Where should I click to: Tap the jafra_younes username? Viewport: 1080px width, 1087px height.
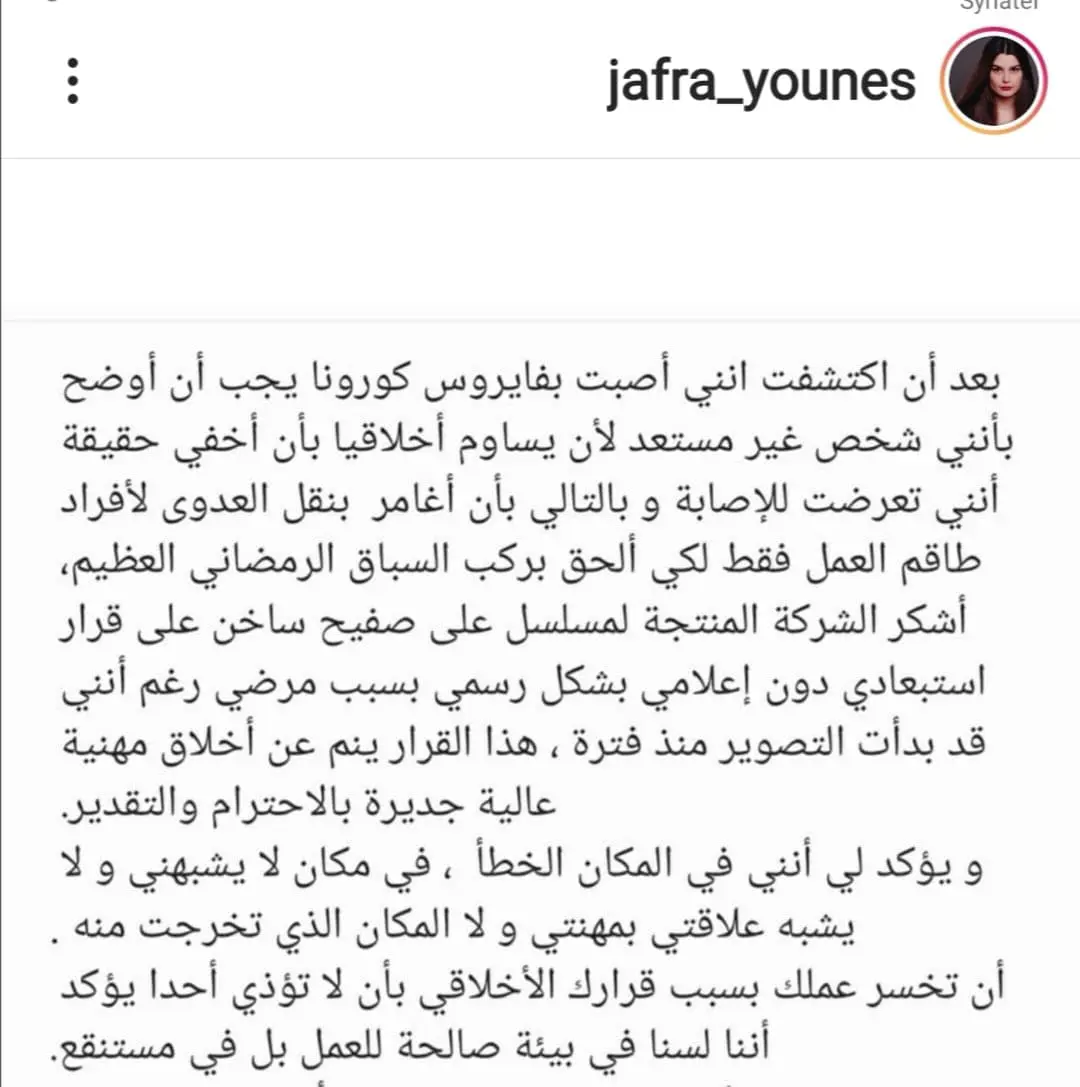point(760,81)
